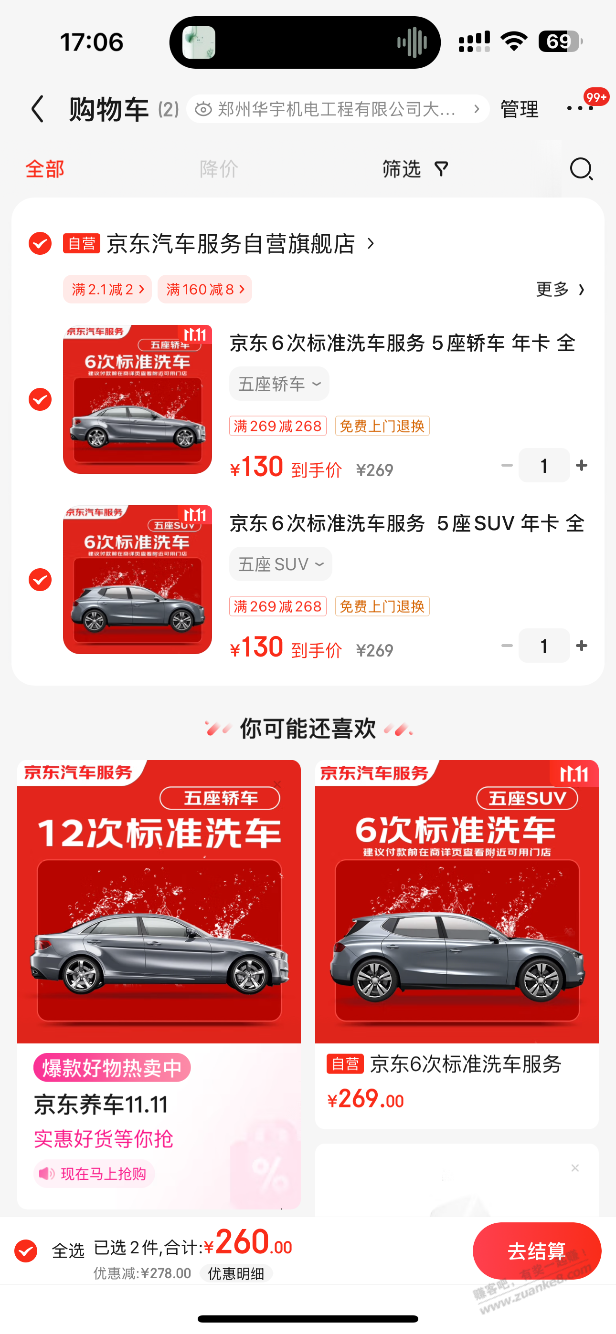The width and height of the screenshot is (616, 1334).
Task: Open the 筛选 filter
Action: tap(414, 169)
